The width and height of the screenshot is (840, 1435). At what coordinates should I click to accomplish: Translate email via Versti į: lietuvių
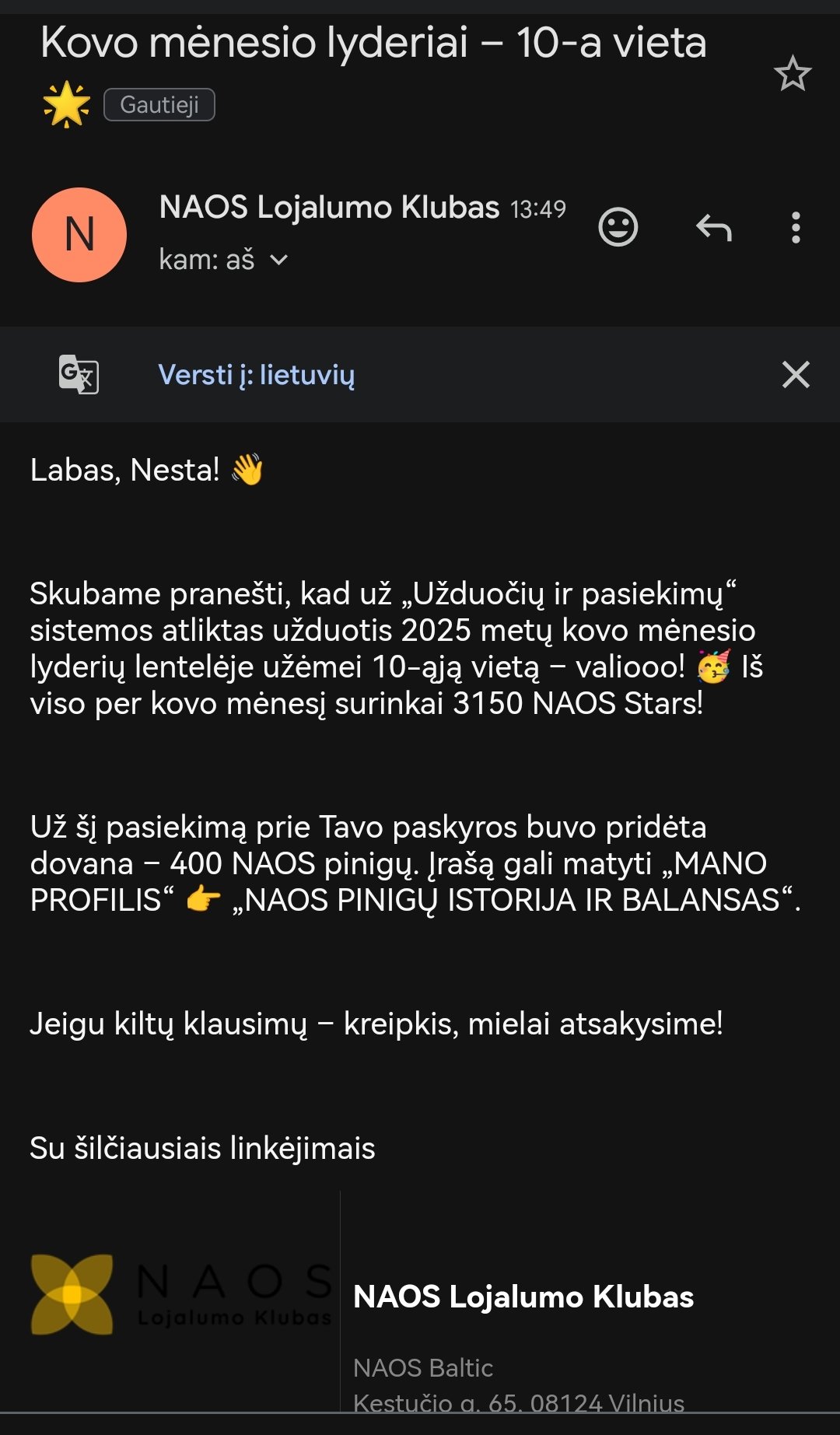[257, 375]
